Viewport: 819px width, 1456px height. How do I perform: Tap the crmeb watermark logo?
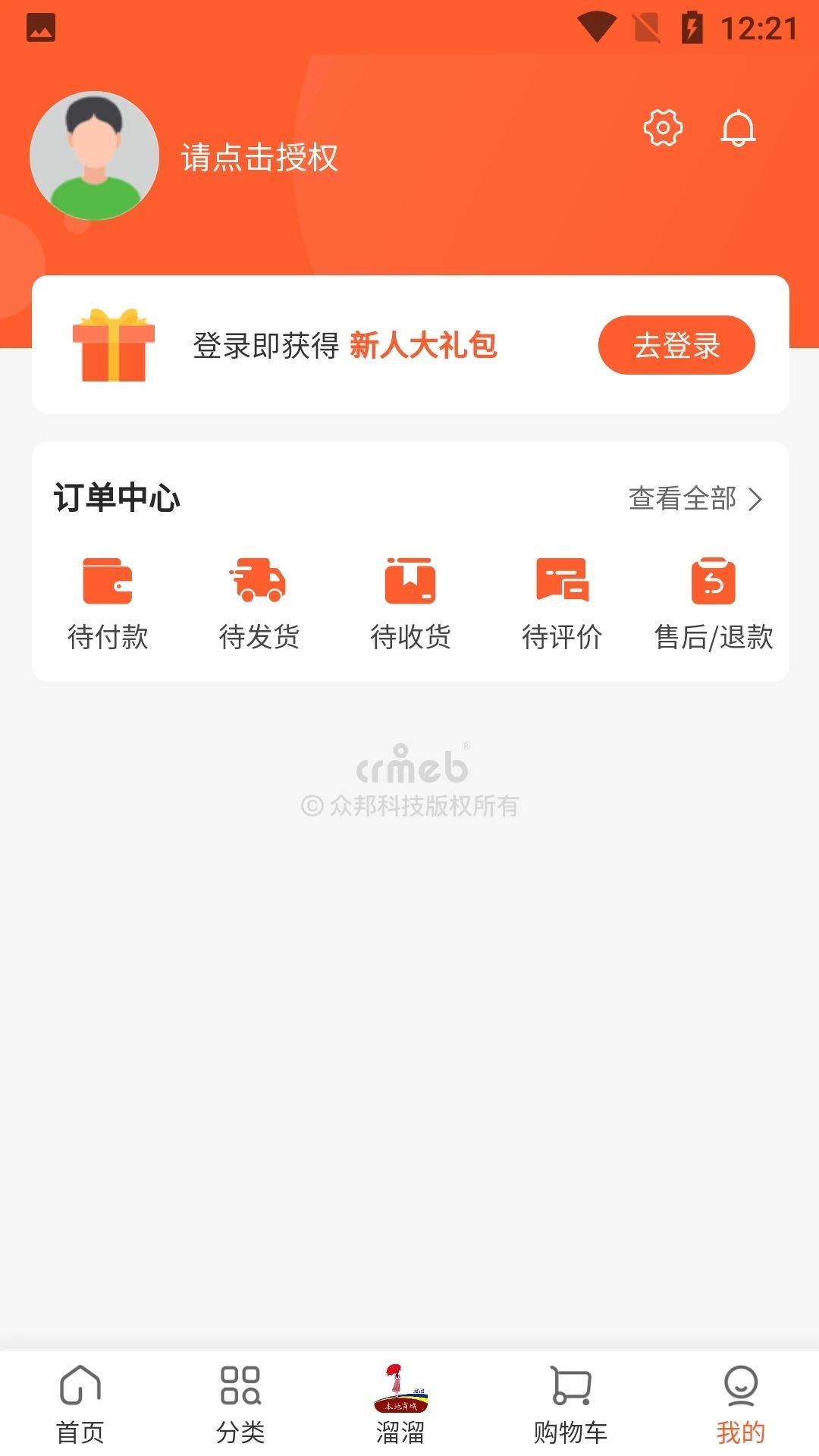409,766
